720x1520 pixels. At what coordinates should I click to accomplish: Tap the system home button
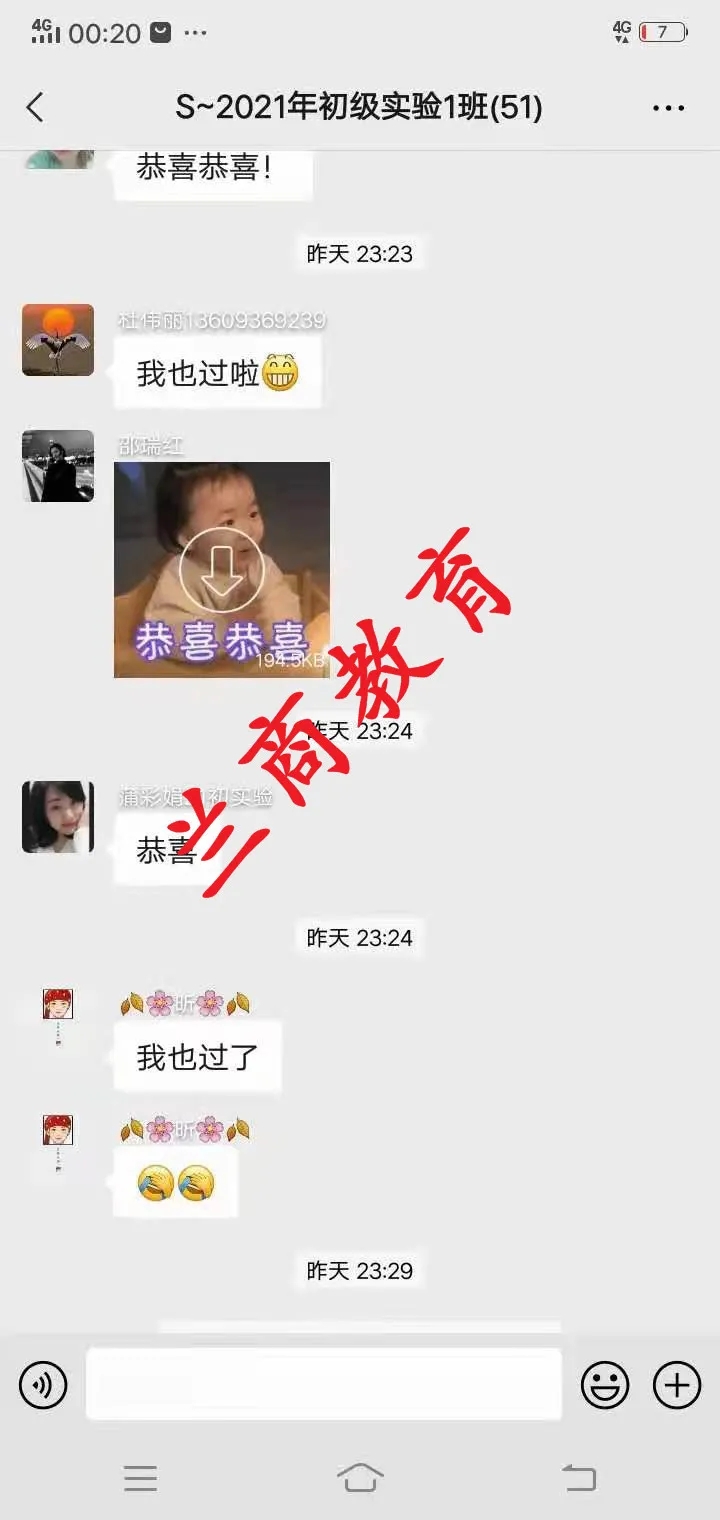tap(360, 1477)
